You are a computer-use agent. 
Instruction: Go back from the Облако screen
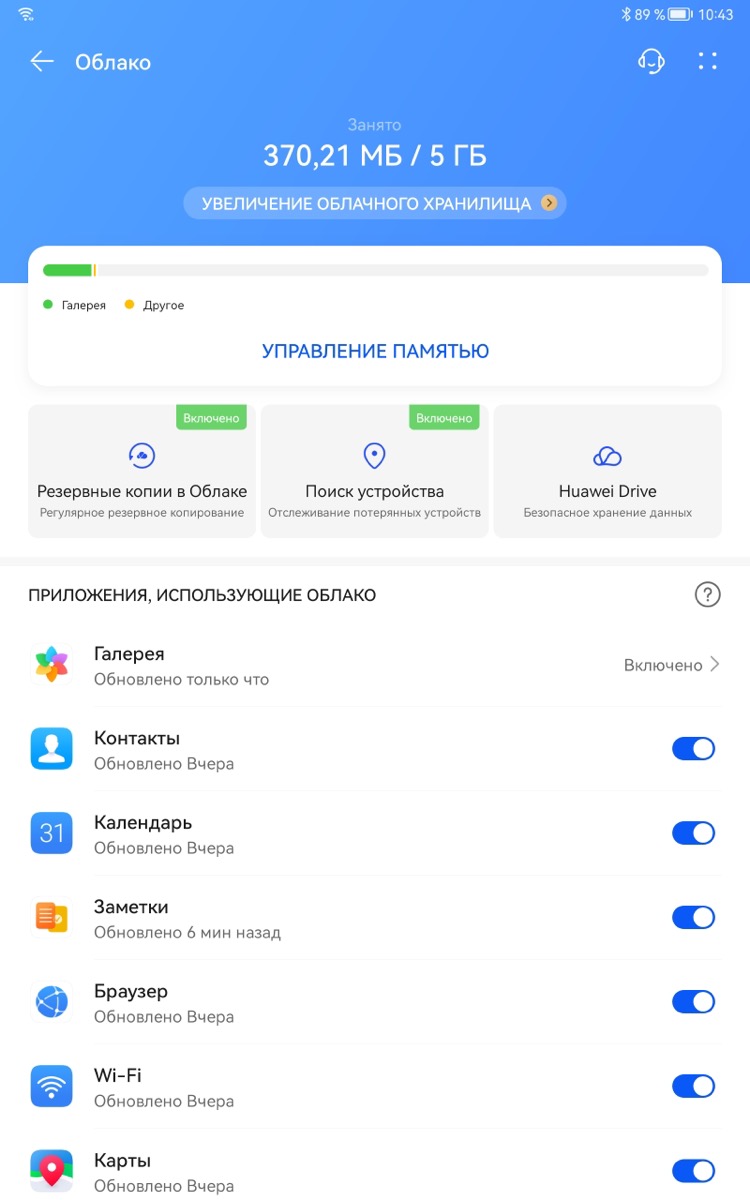(41, 62)
